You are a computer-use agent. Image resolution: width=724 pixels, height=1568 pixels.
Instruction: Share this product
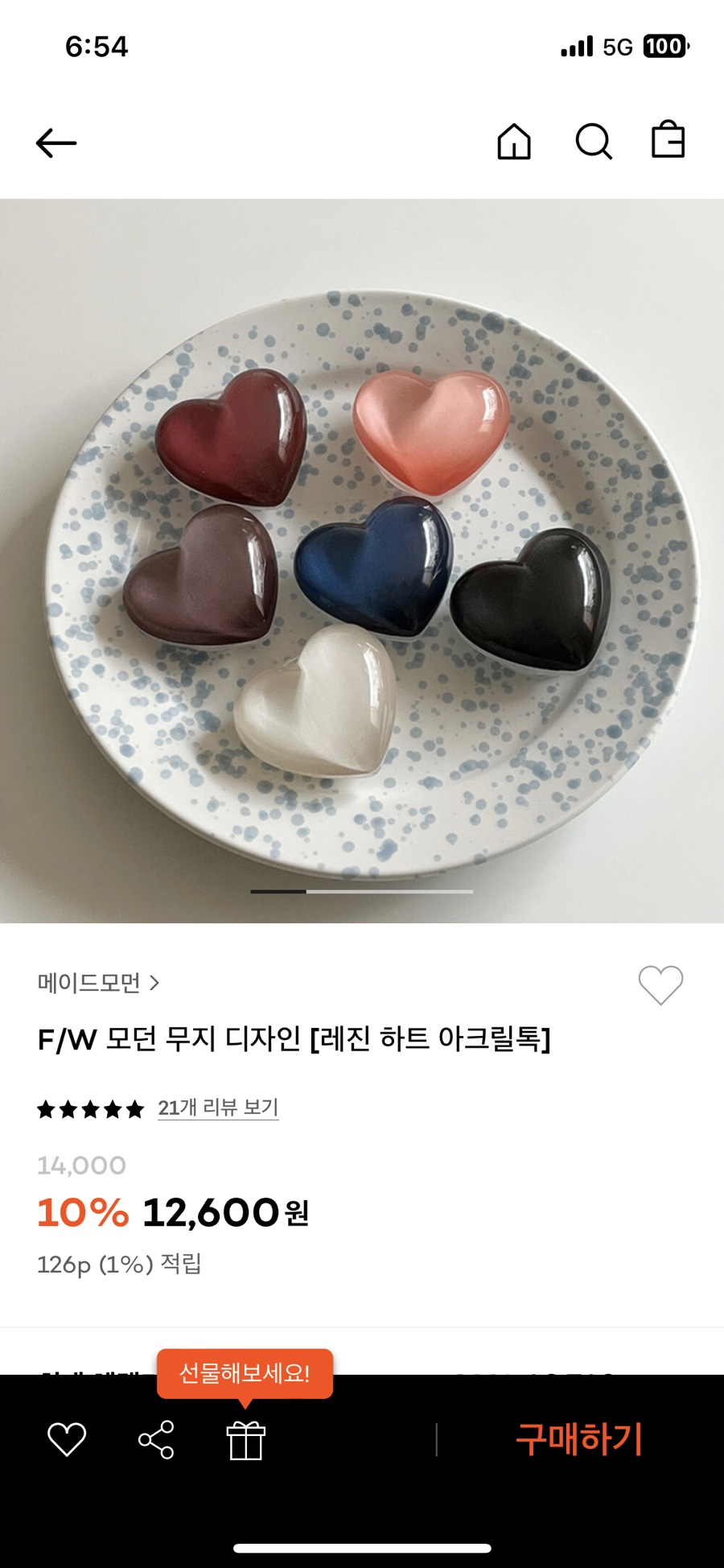[x=156, y=1439]
